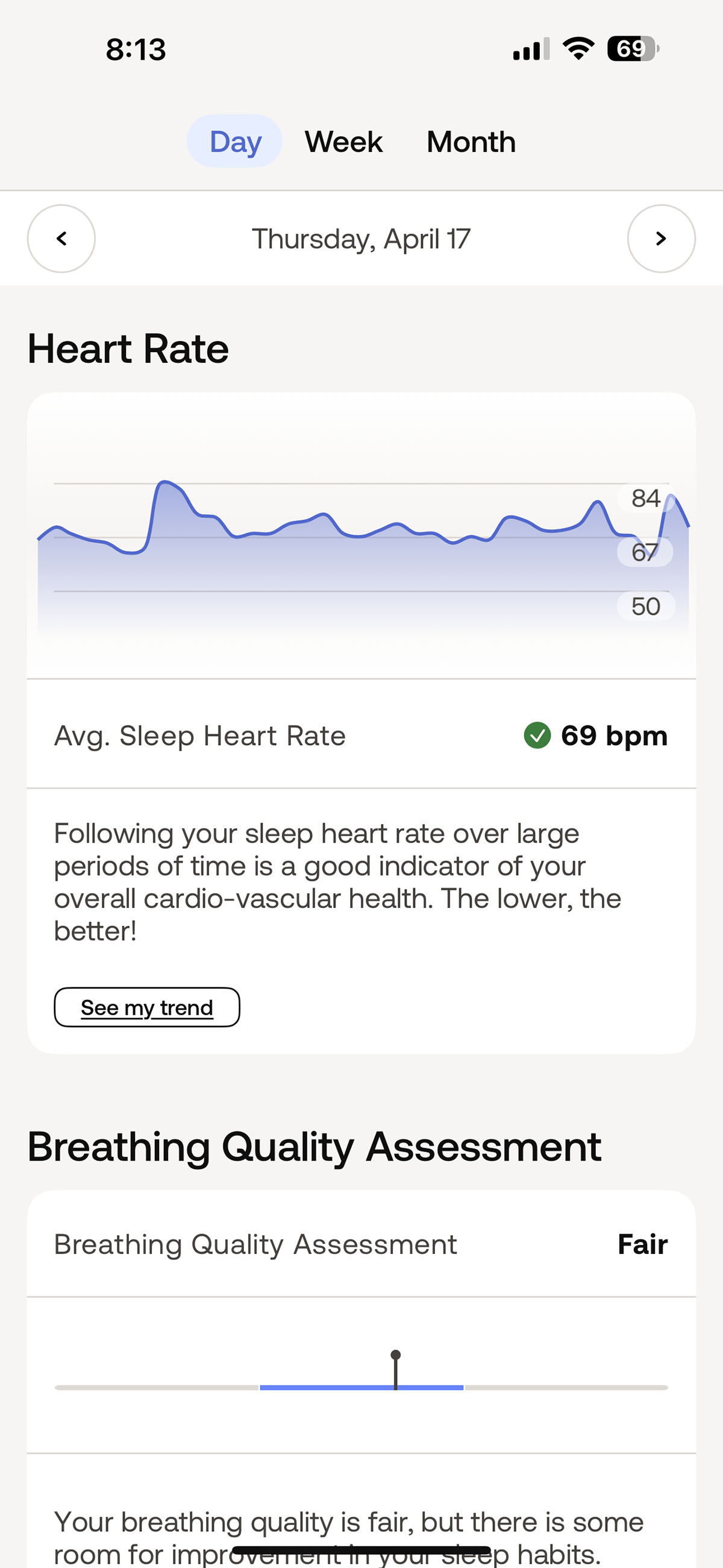Open See my trend for heart rate

[146, 1007]
